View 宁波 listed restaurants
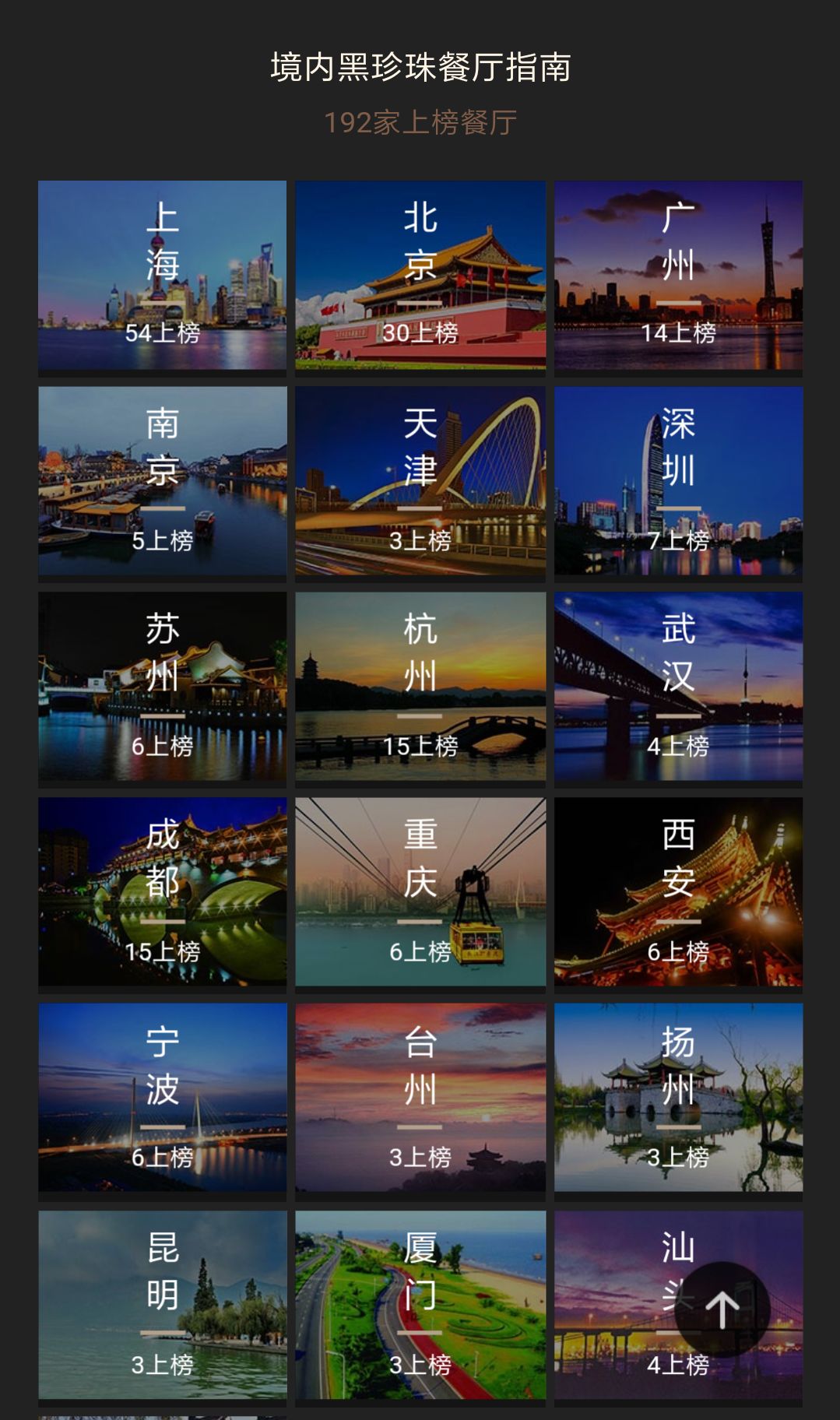Screen dimensions: 840x1420 [x=163, y=1097]
